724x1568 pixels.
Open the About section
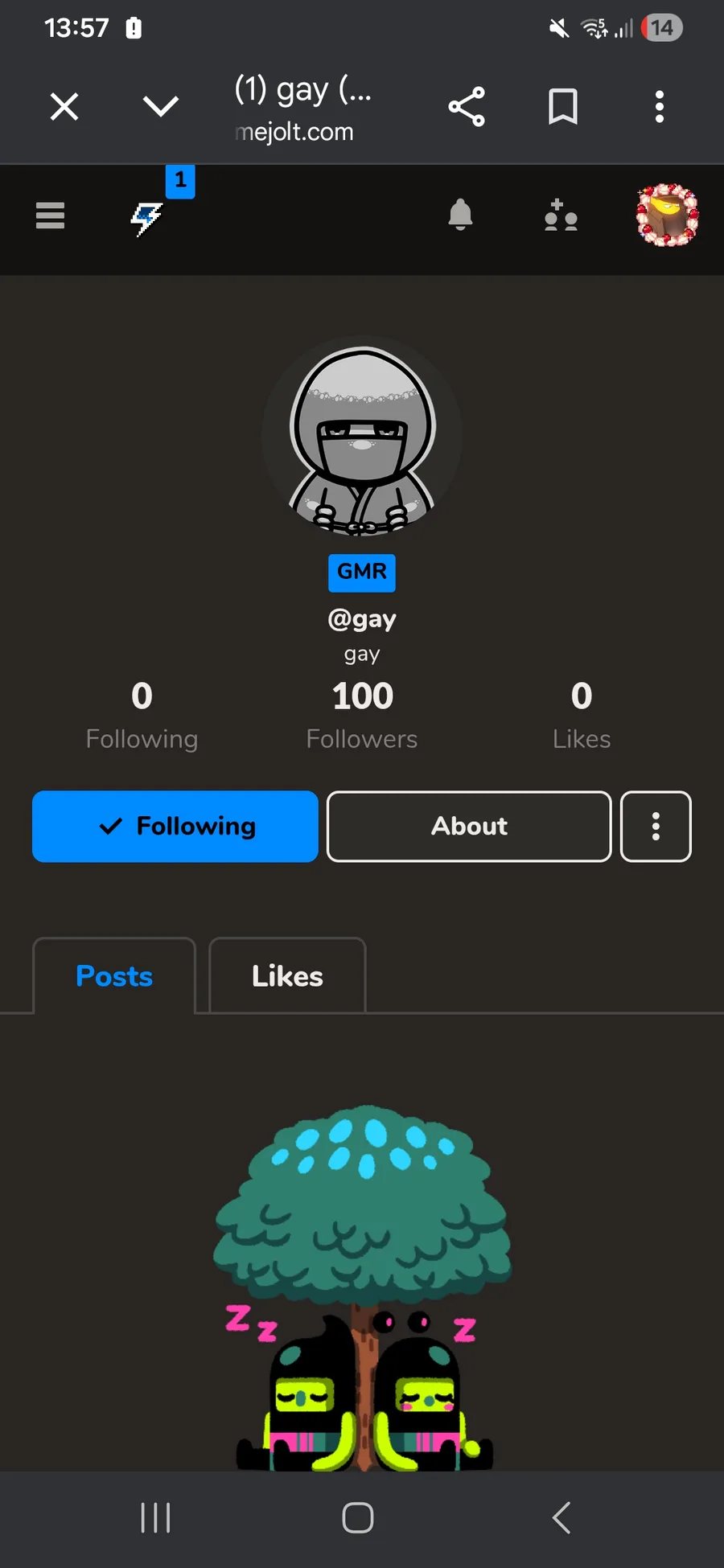[x=469, y=826]
